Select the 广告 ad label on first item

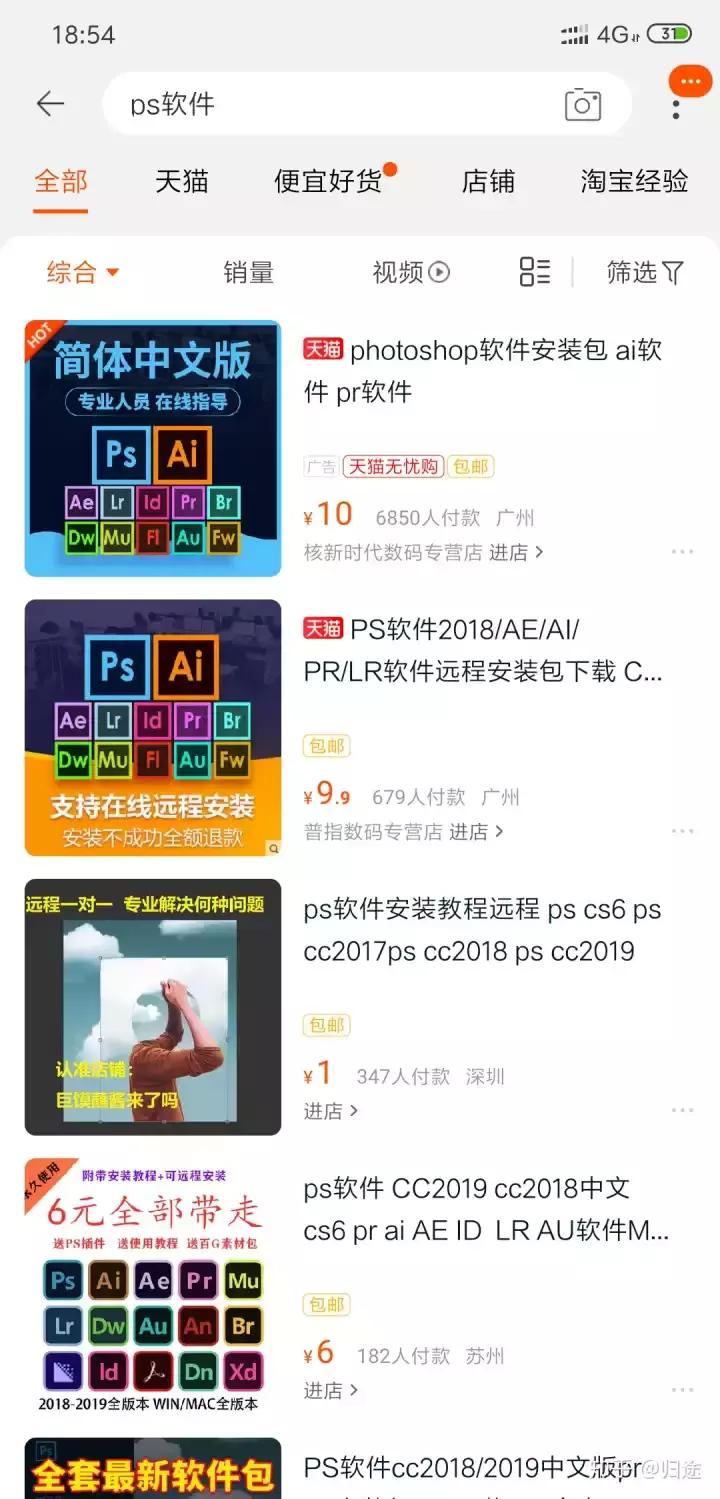pyautogui.click(x=321, y=466)
